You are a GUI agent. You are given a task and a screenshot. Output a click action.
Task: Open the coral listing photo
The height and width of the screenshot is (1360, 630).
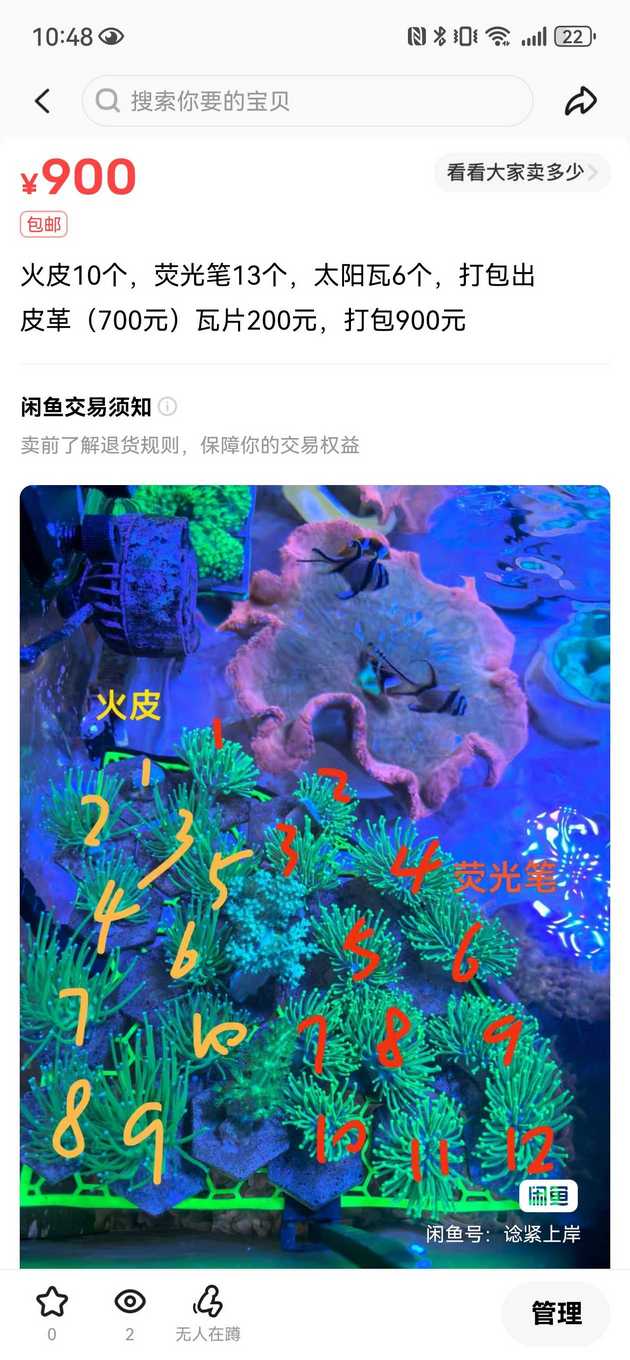pos(314,875)
